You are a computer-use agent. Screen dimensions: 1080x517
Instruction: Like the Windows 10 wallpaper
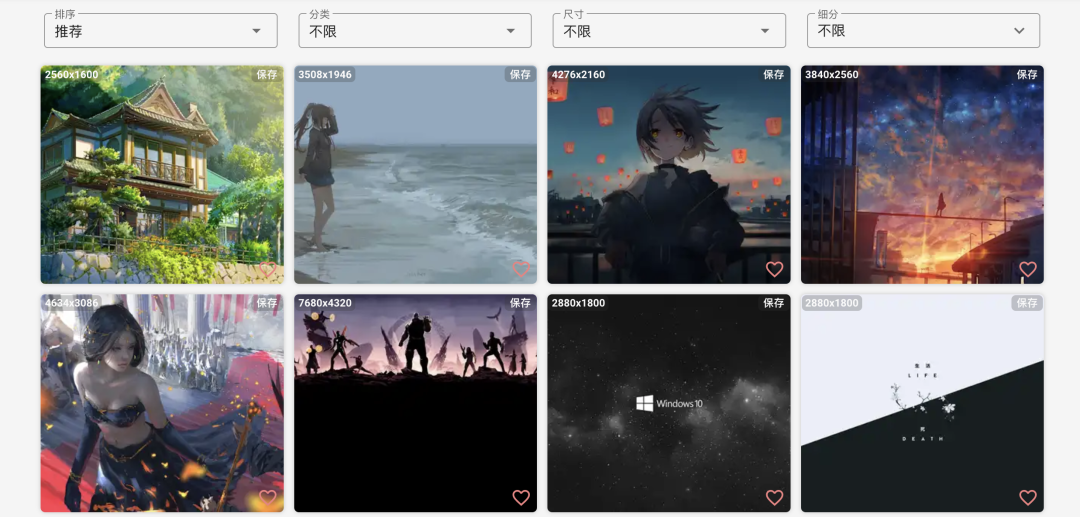774,497
